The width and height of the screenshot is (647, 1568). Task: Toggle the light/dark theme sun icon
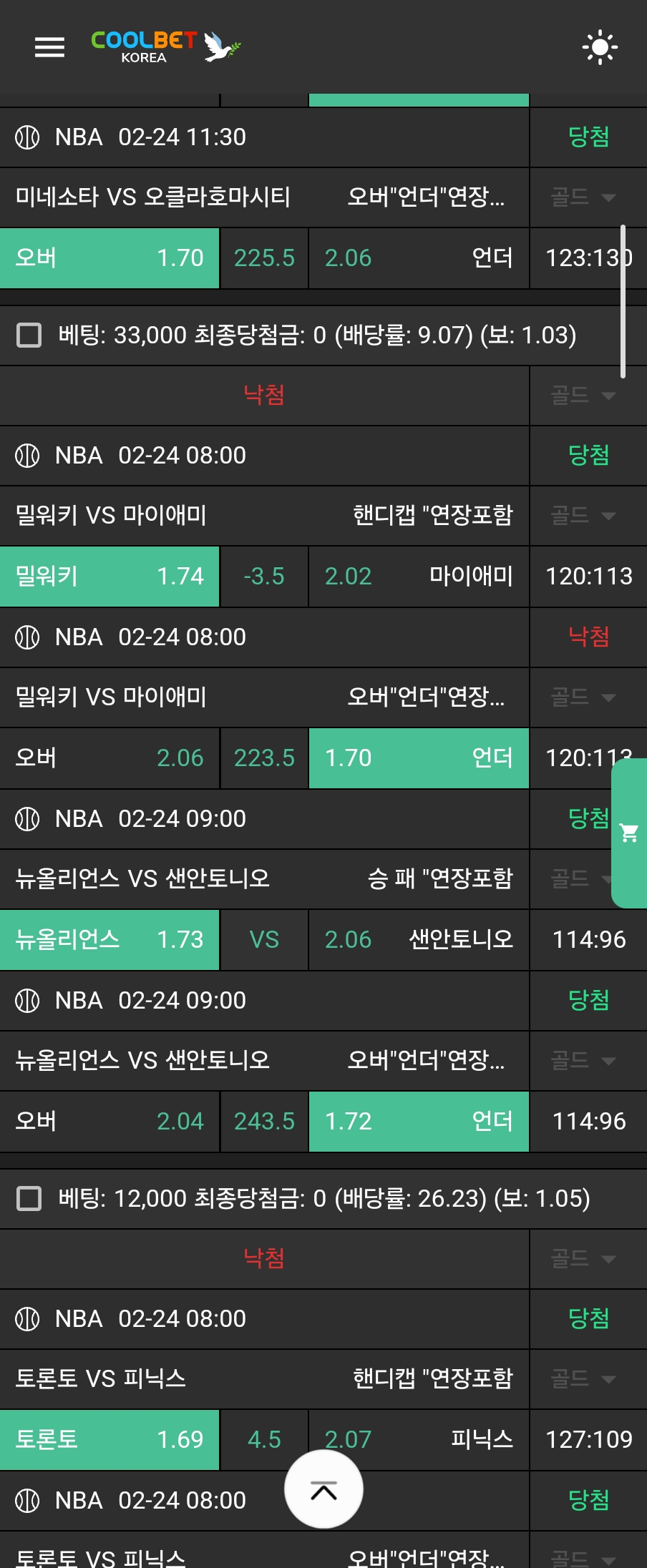600,48
